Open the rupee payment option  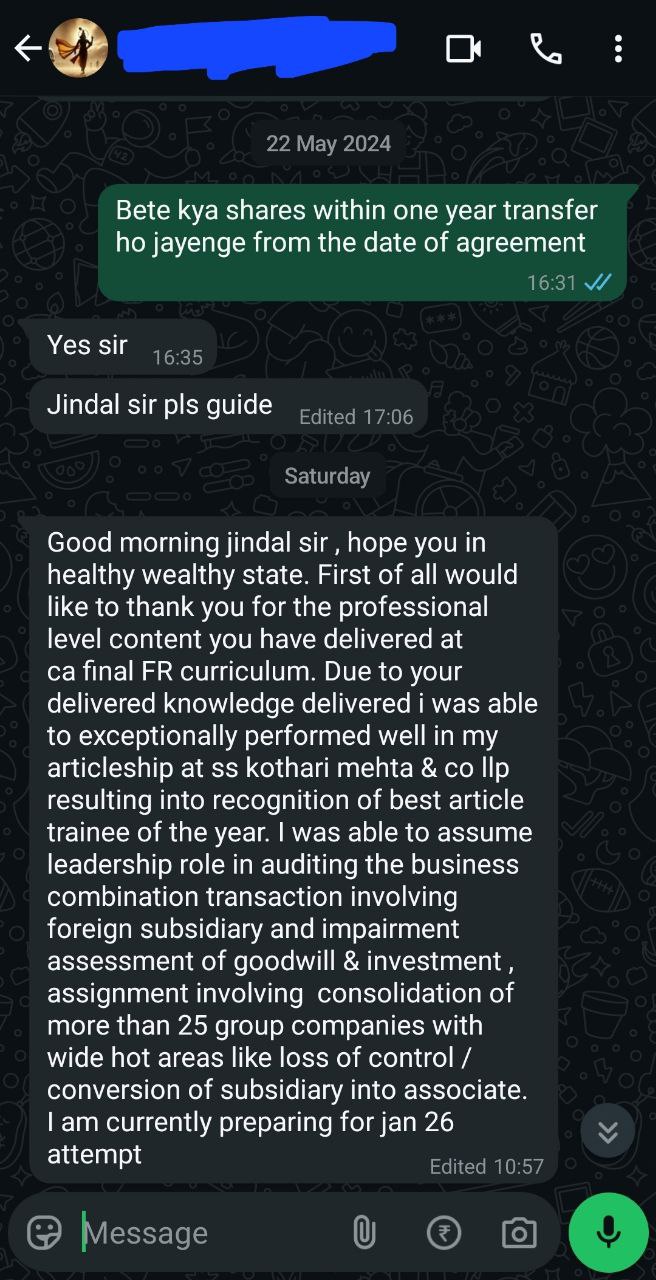click(444, 1233)
